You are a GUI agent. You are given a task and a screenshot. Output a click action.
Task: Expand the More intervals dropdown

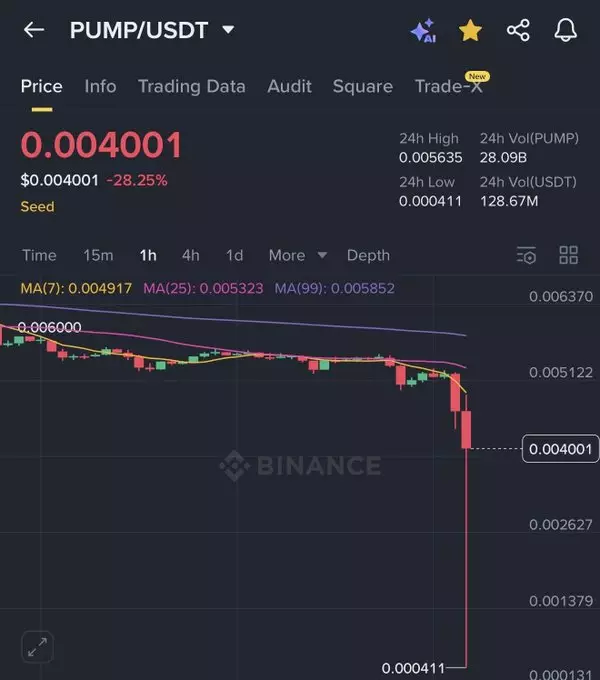pyautogui.click(x=297, y=255)
